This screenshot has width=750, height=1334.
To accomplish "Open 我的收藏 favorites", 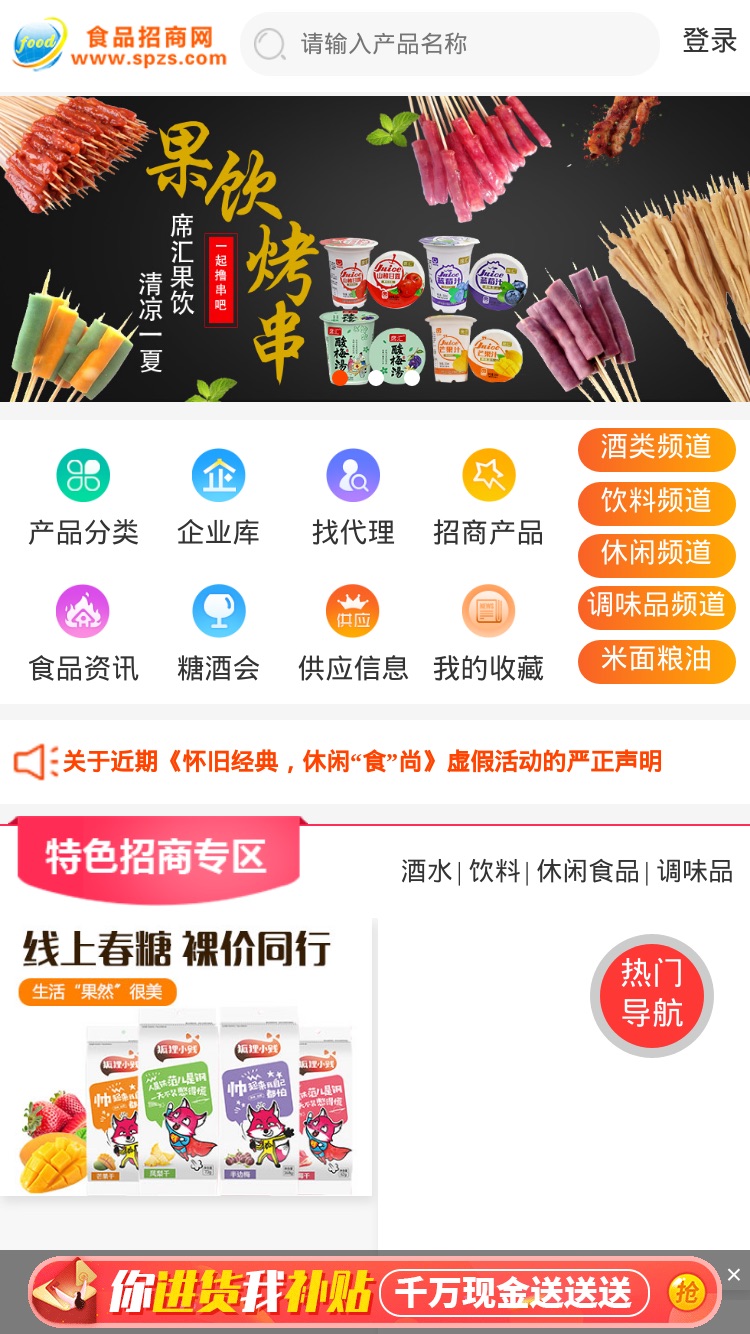I will pyautogui.click(x=488, y=634).
